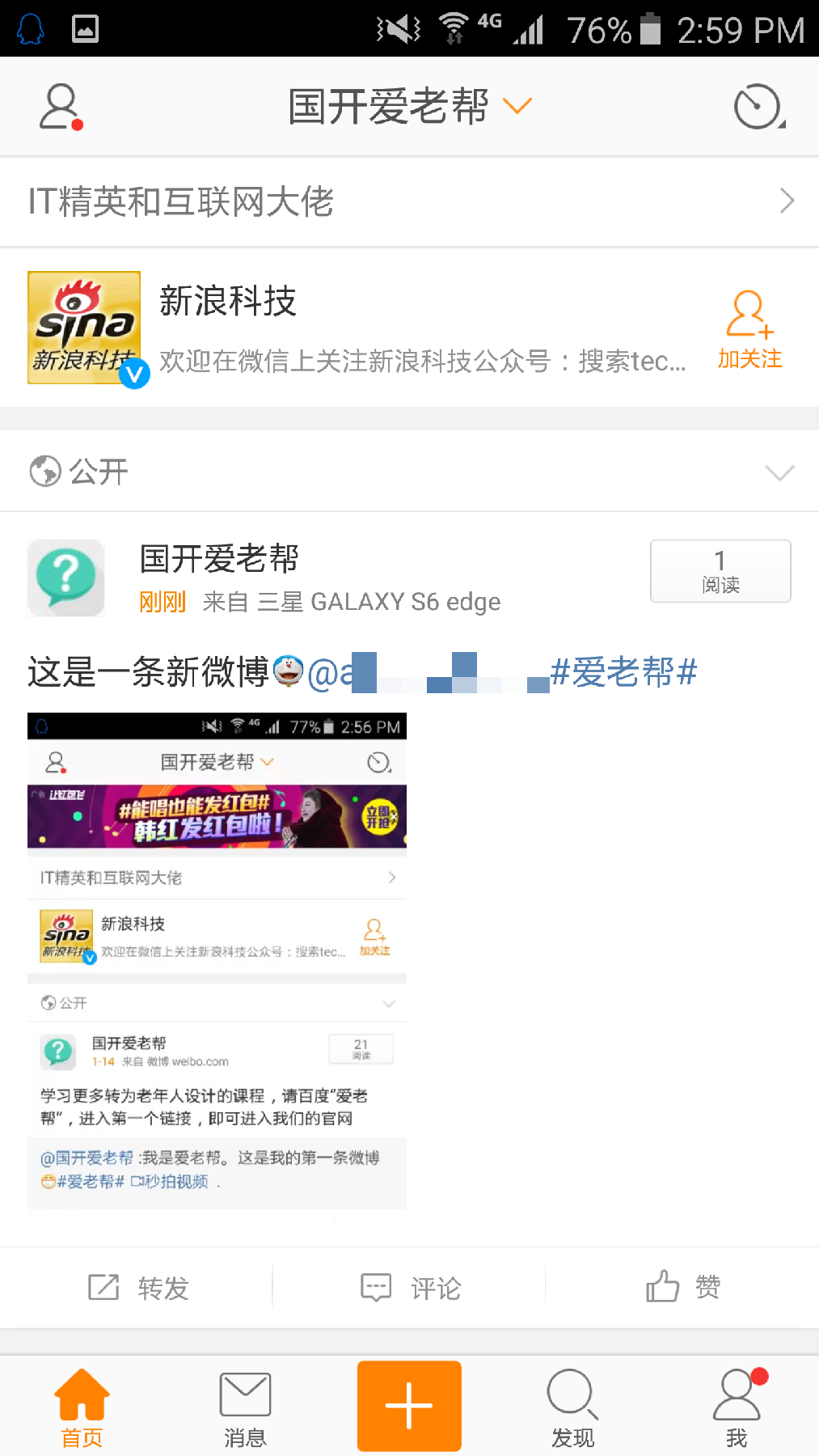Open the contacts icon in the top bar
819x1456 pixels.
point(61,107)
